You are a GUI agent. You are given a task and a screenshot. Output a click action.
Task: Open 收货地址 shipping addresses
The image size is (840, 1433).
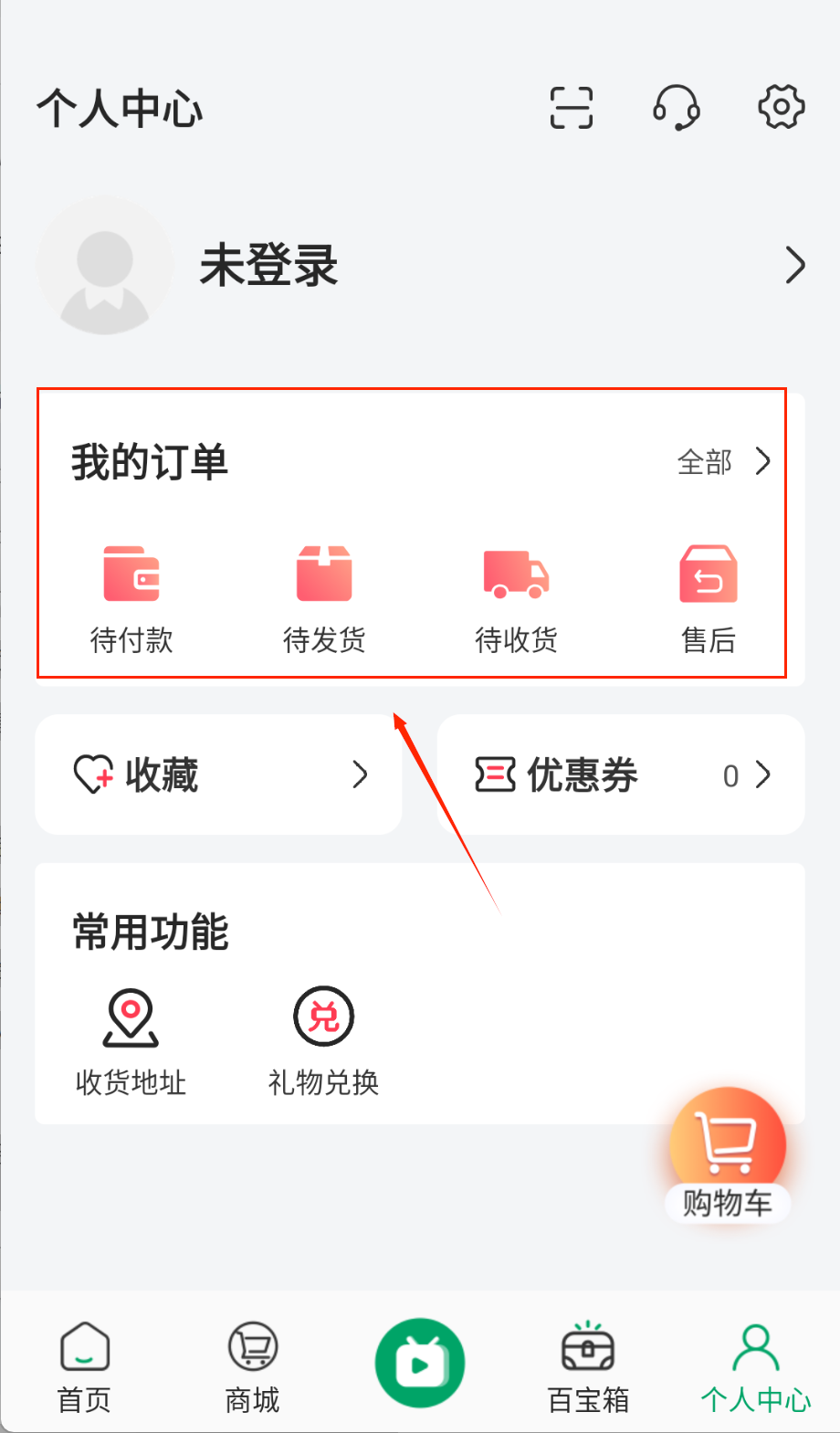pyautogui.click(x=131, y=1041)
